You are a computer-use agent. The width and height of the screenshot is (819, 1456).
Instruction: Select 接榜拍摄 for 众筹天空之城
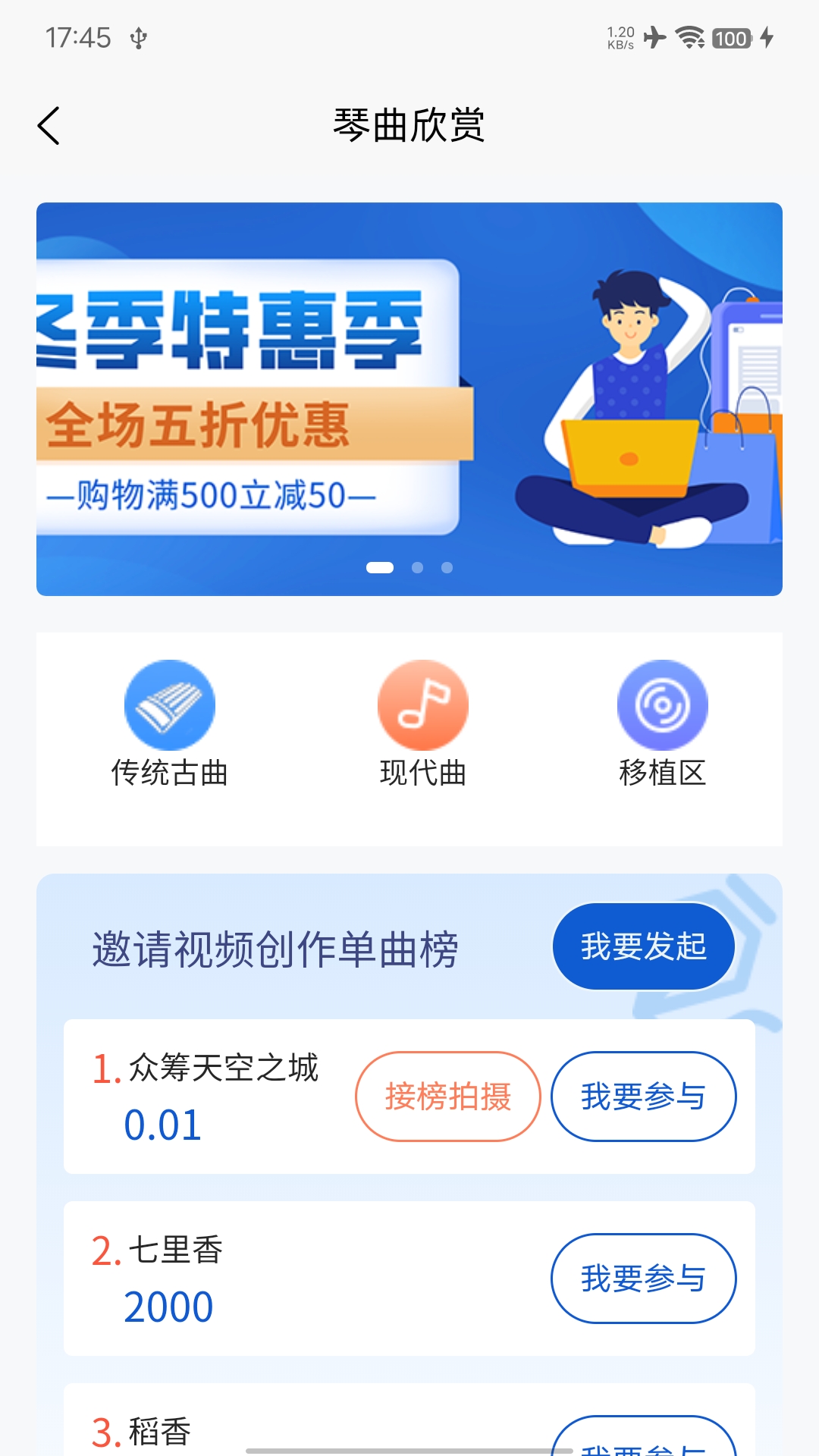click(447, 1097)
